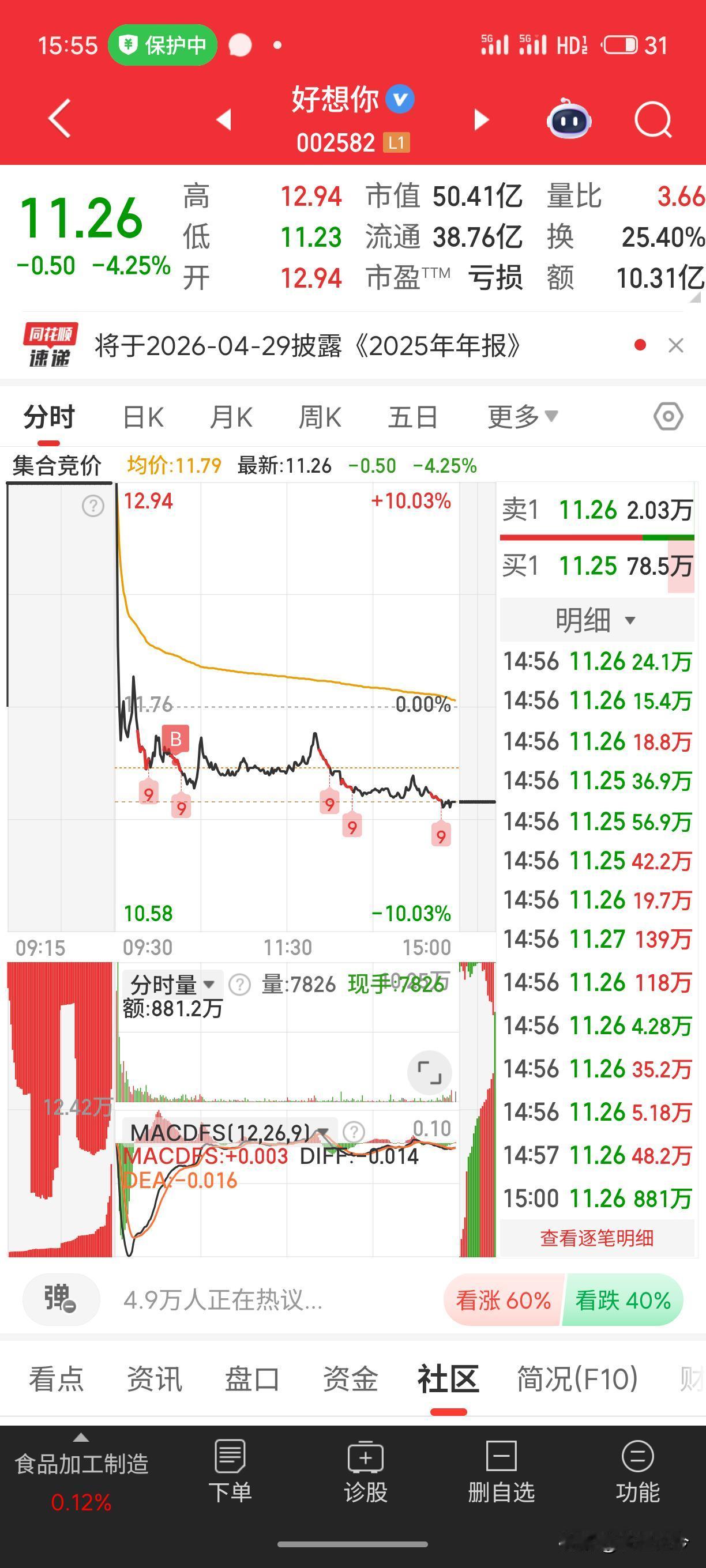The height and width of the screenshot is (1568, 706).
Task: Tap the buy-sell strength ratio bar
Action: pos(597,537)
